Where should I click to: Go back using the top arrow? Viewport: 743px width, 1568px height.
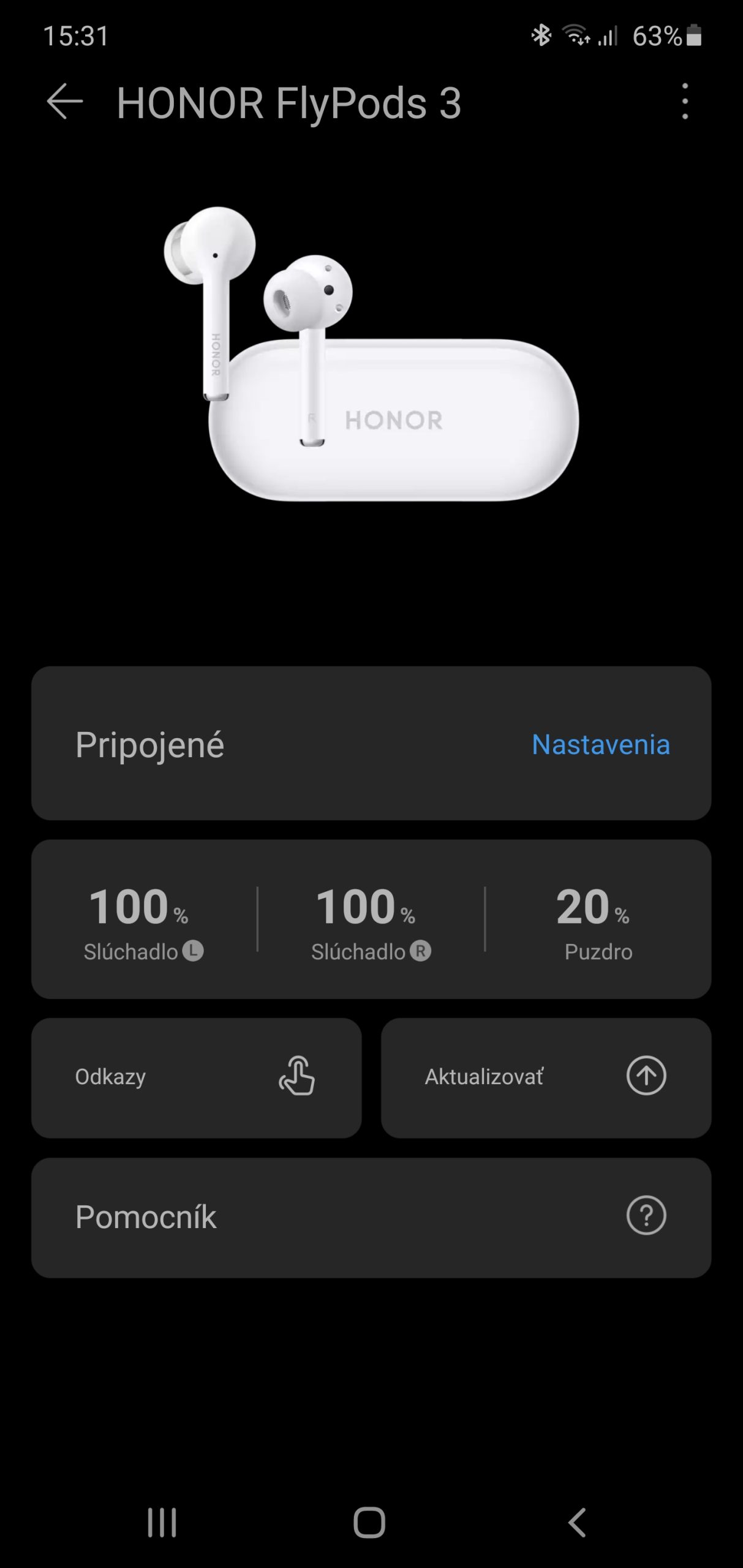pyautogui.click(x=64, y=102)
